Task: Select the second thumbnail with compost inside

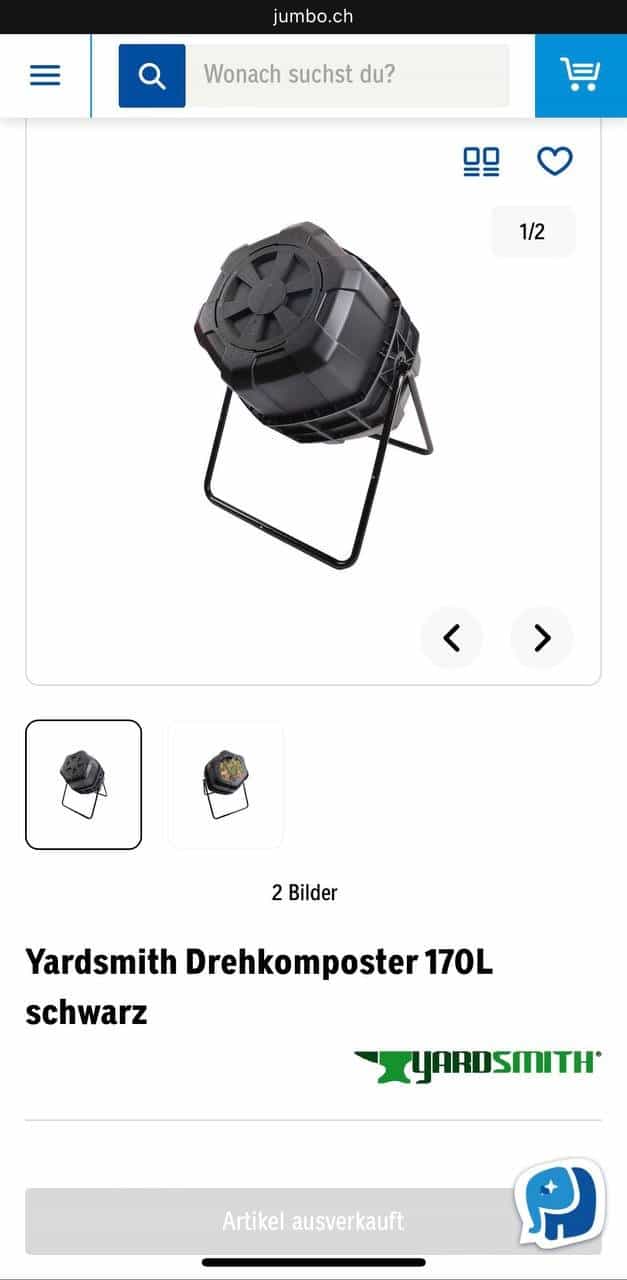Action: pyautogui.click(x=224, y=784)
